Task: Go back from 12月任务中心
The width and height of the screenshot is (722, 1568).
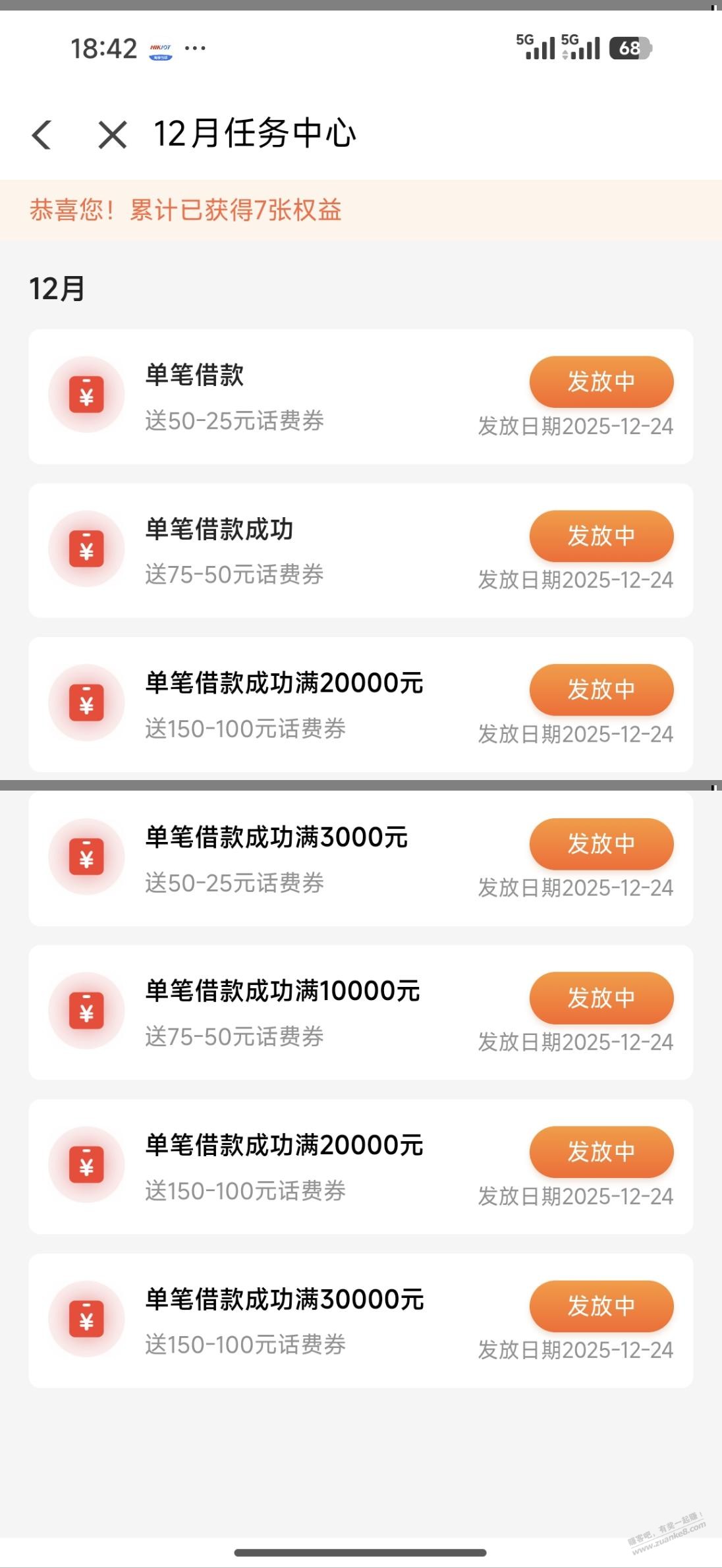Action: (x=42, y=135)
